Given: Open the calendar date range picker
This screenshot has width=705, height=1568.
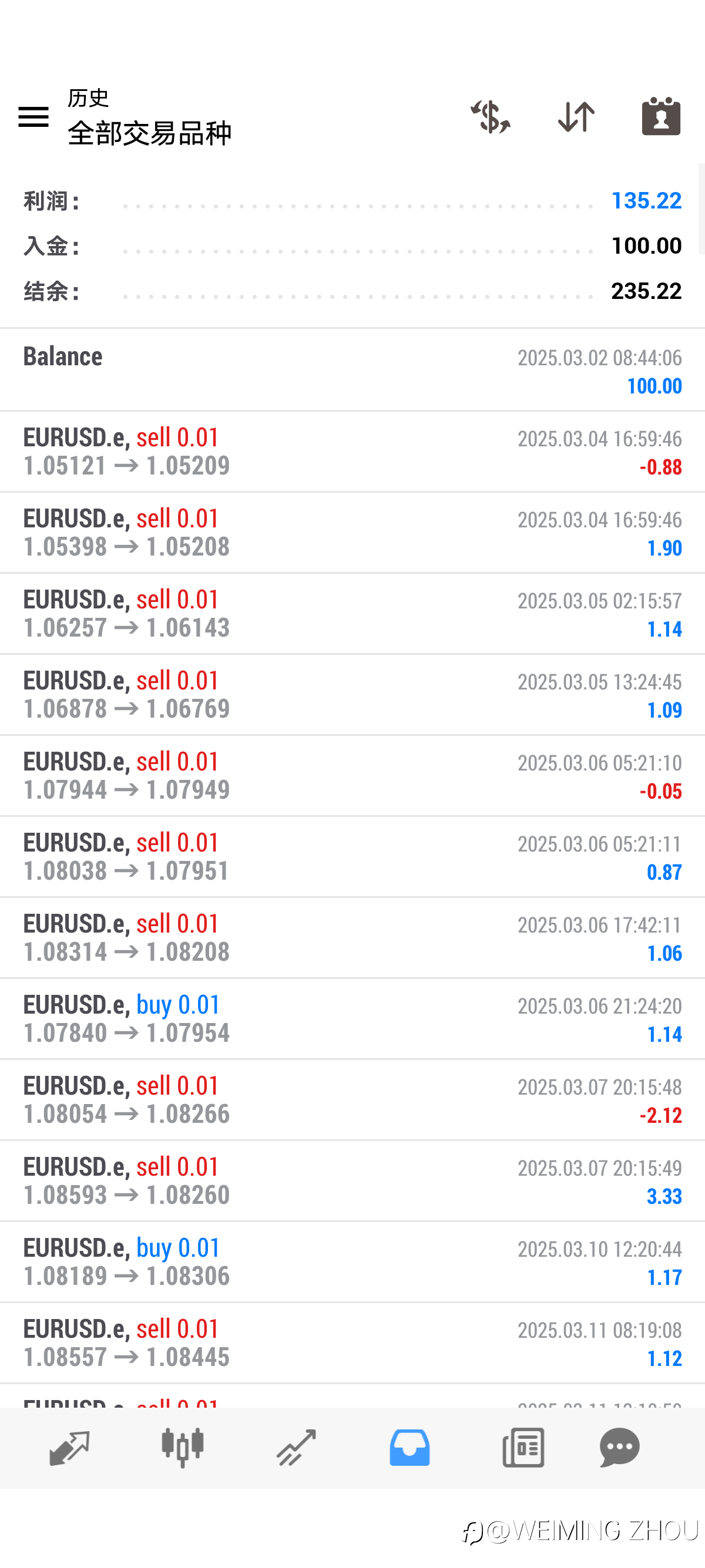Looking at the screenshot, I should pos(661,116).
